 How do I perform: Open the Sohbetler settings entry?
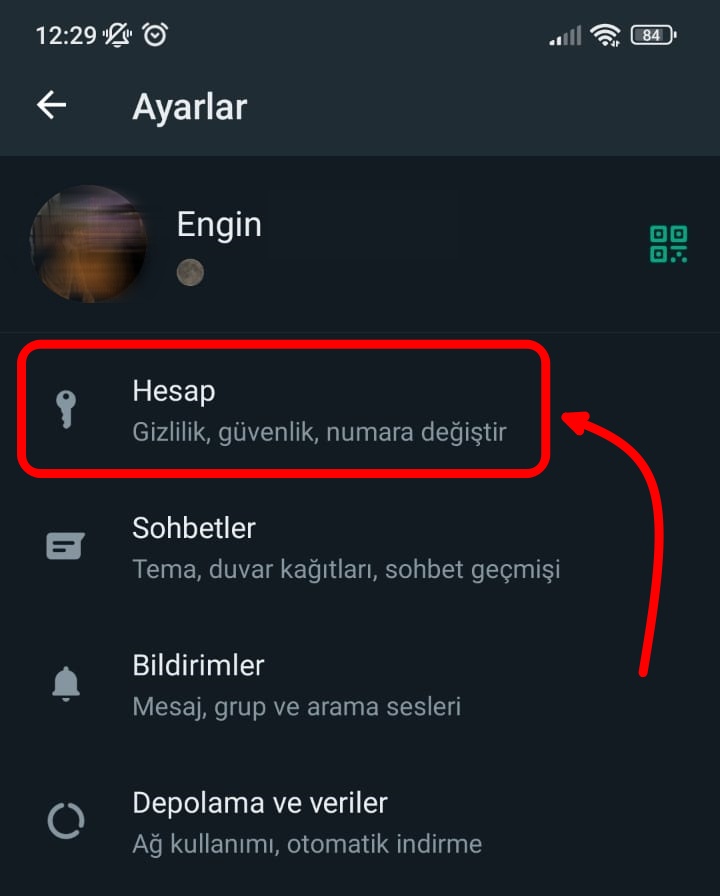coord(280,546)
